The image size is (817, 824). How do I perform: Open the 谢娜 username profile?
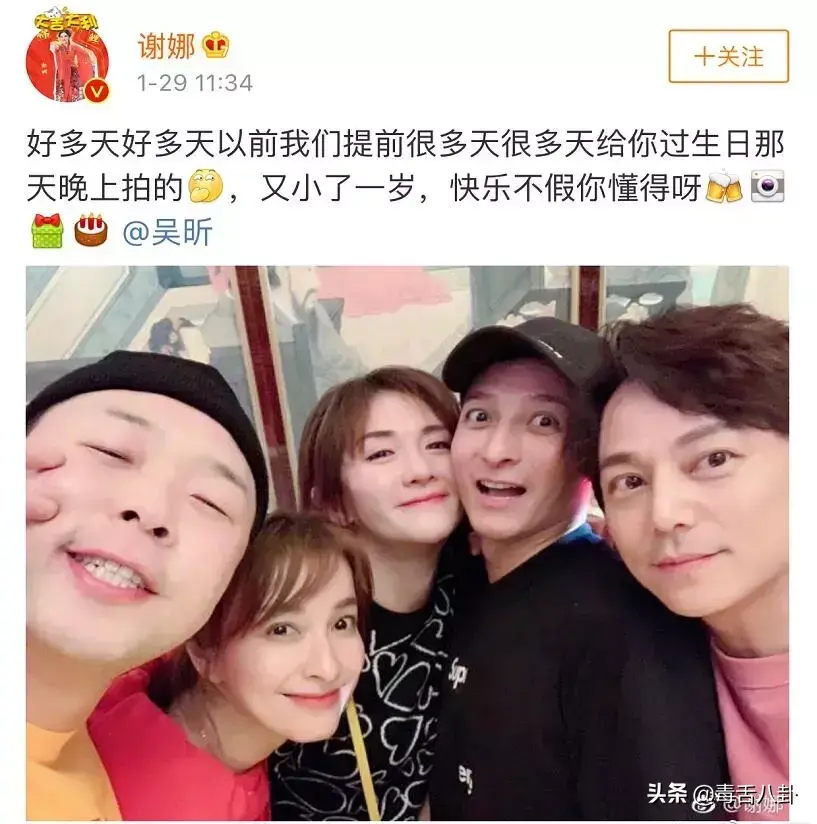tap(165, 42)
